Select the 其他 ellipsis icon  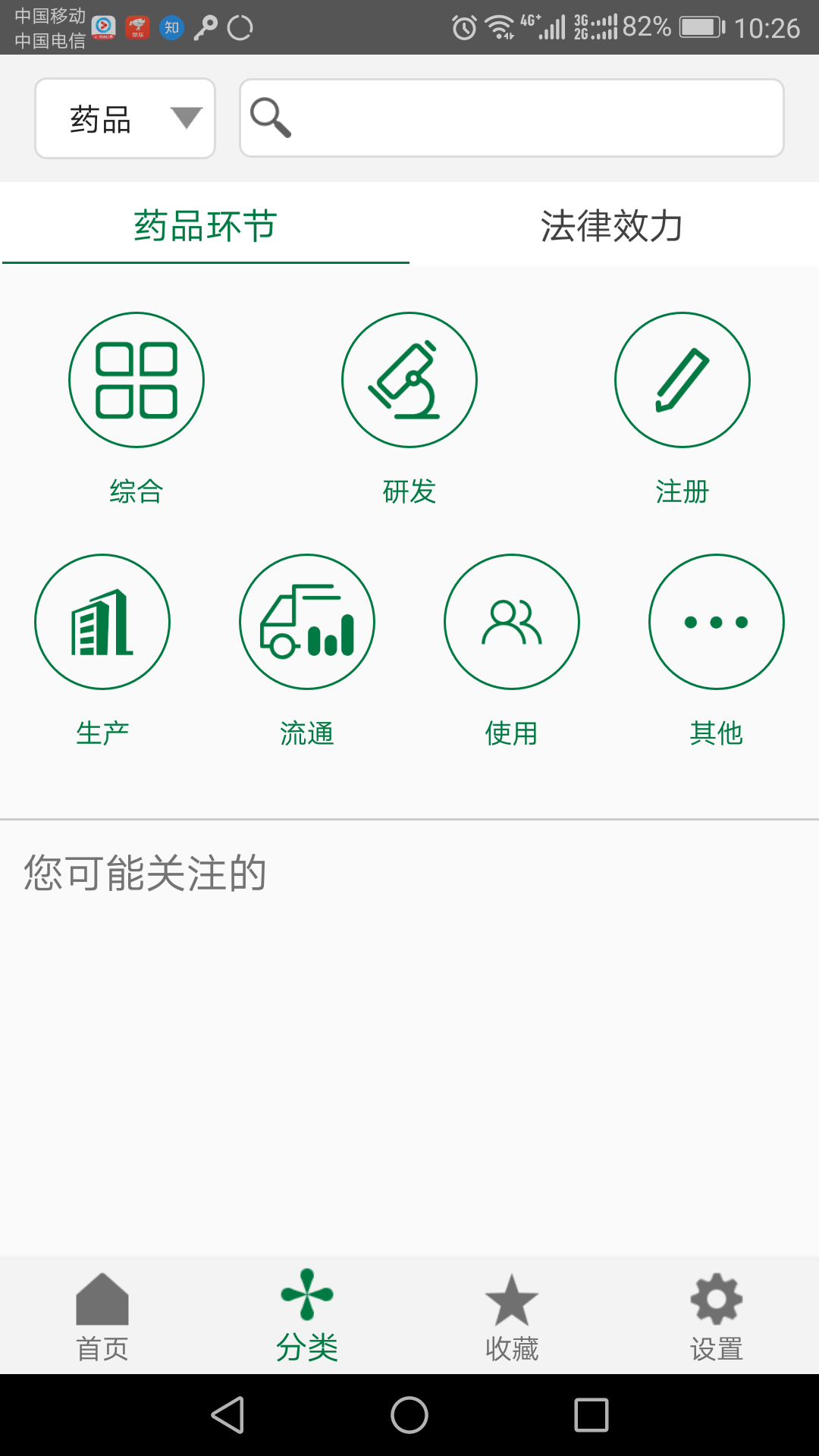coord(716,621)
